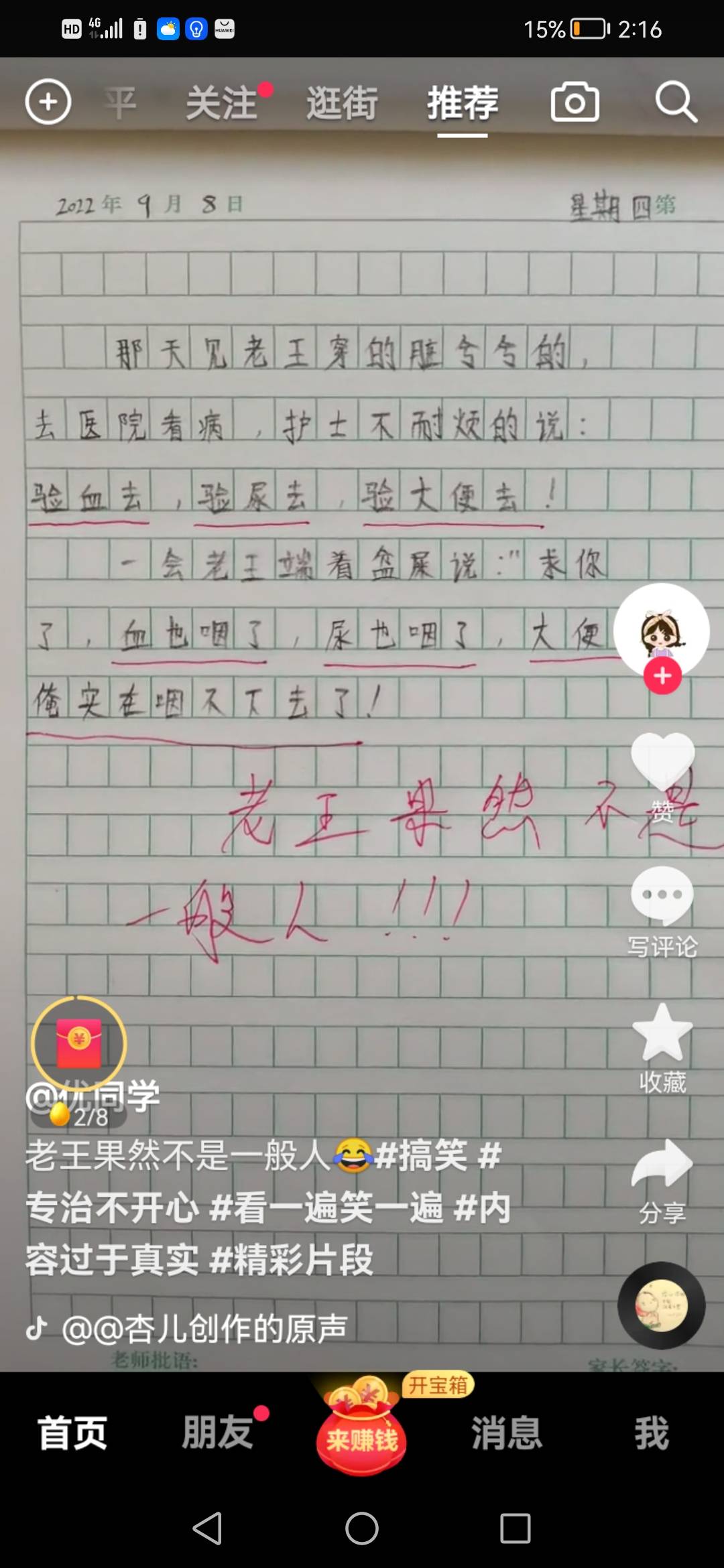Follow the creator with the plus badge
This screenshot has width=724, height=1568.
click(x=662, y=677)
